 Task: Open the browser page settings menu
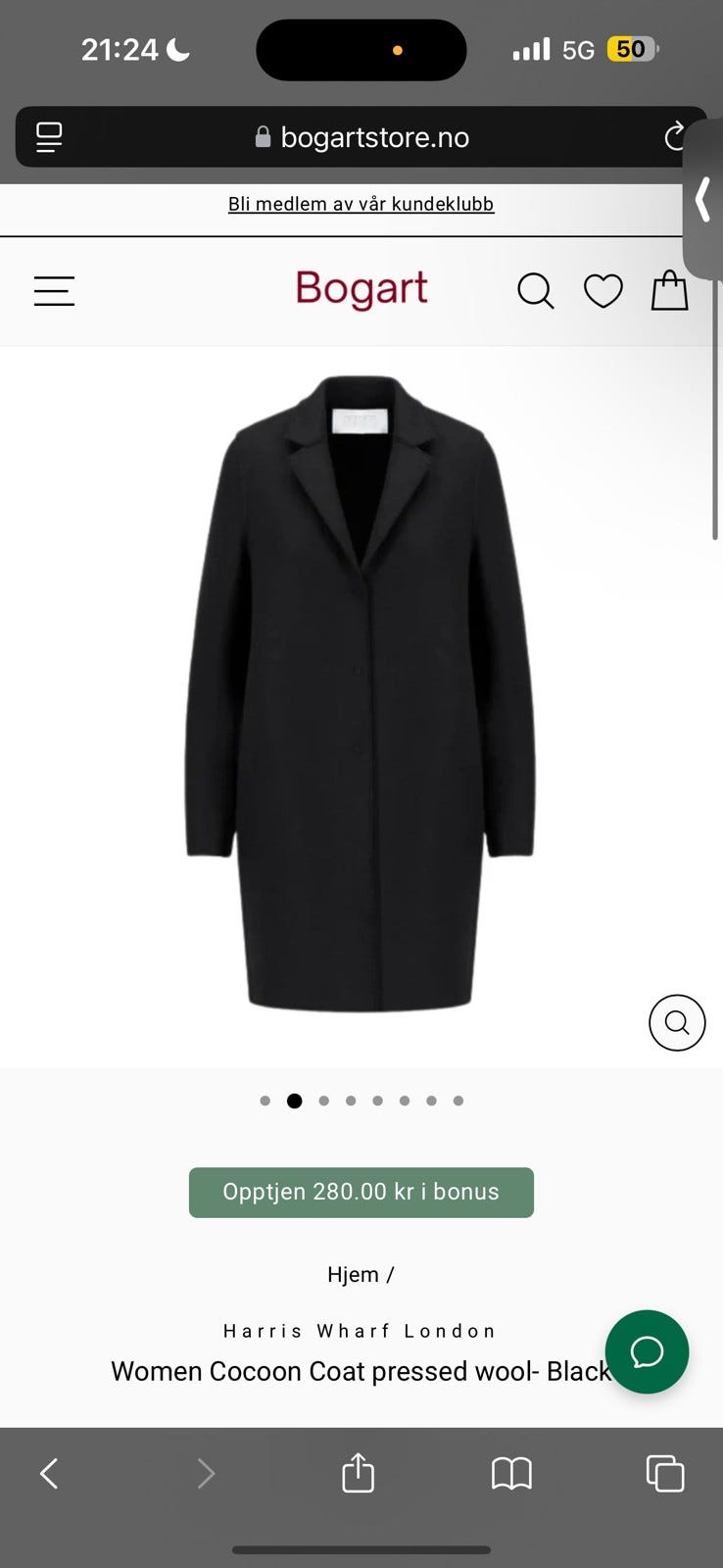(x=49, y=137)
